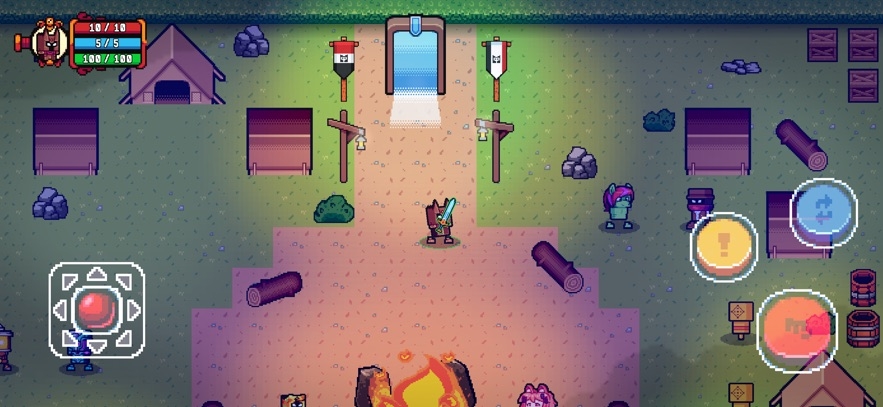883x407 pixels.
Task: Tap the yellow exclamation interact button
Action: tap(723, 246)
